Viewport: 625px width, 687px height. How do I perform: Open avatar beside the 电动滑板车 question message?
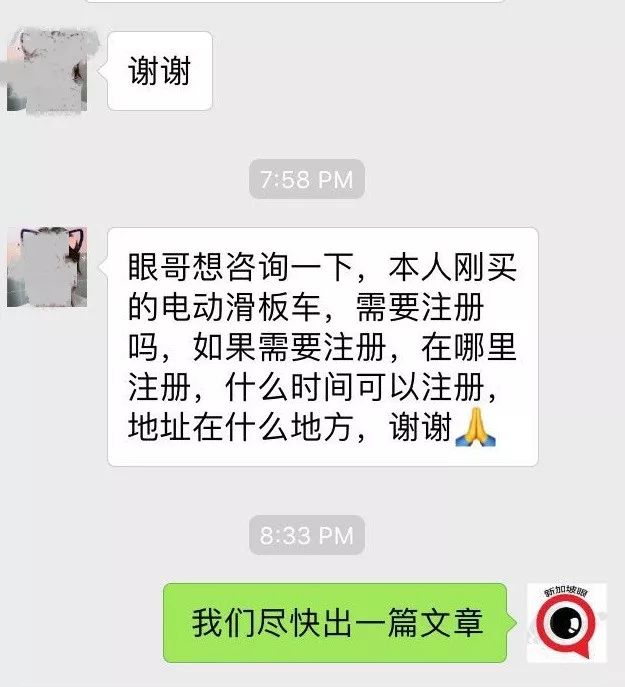(x=46, y=267)
